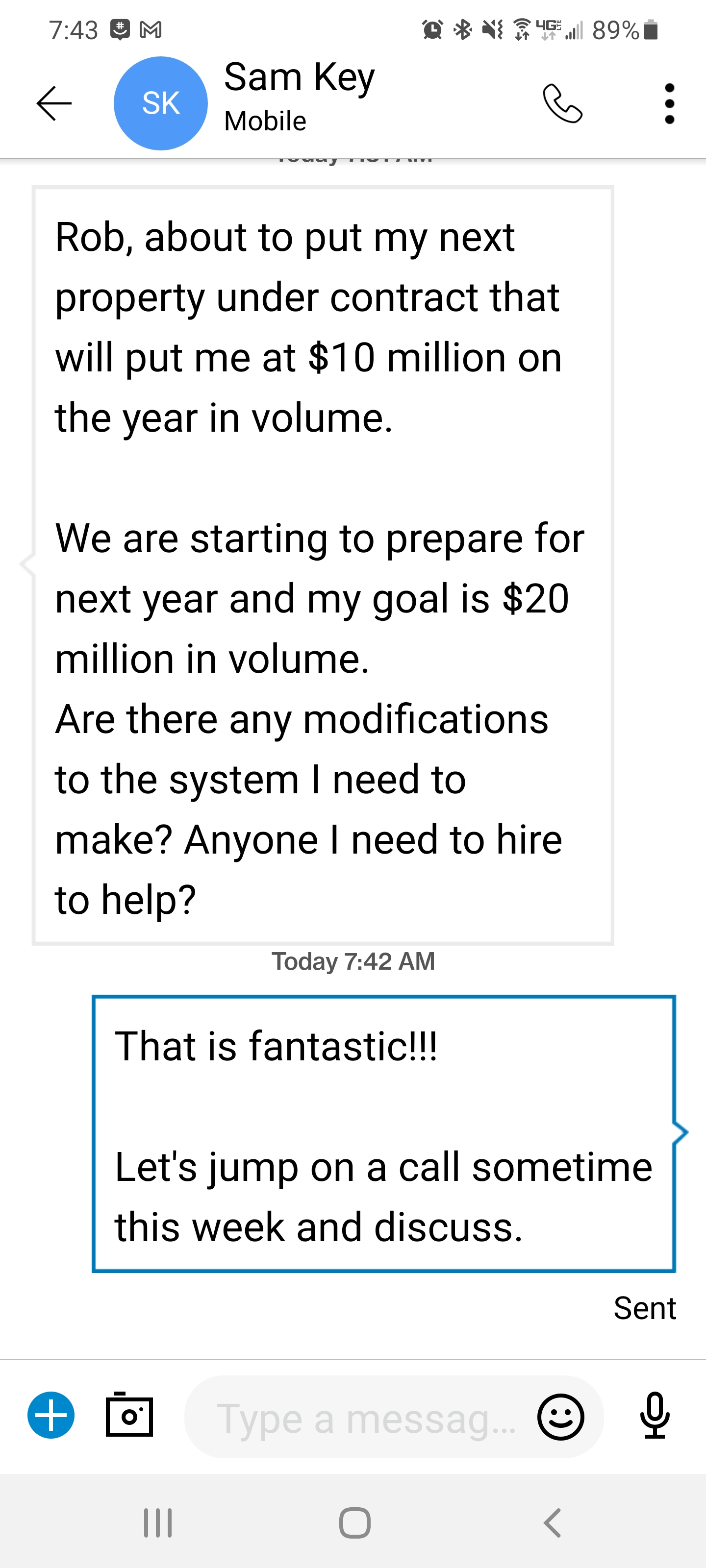Go to the home screen
The image size is (706, 1568).
click(354, 1523)
